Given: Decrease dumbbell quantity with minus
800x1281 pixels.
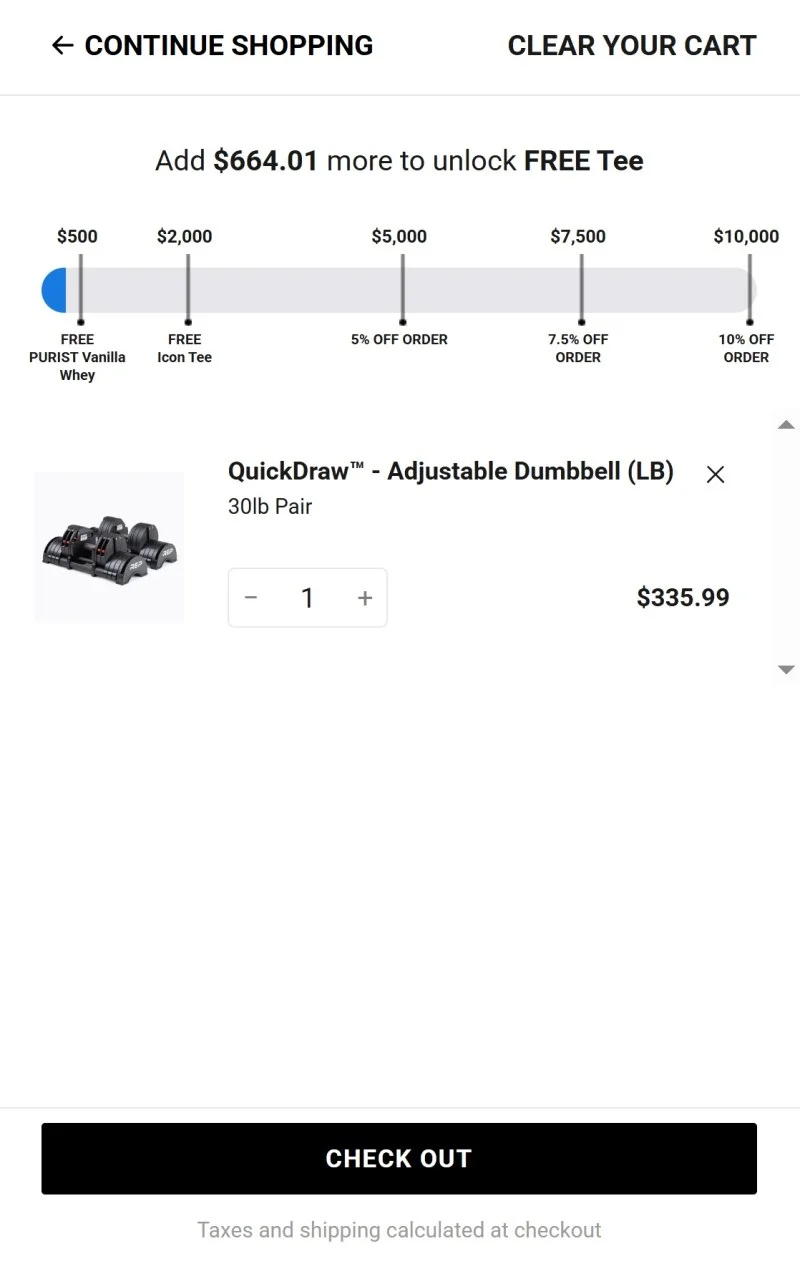Looking at the screenshot, I should click(x=251, y=598).
